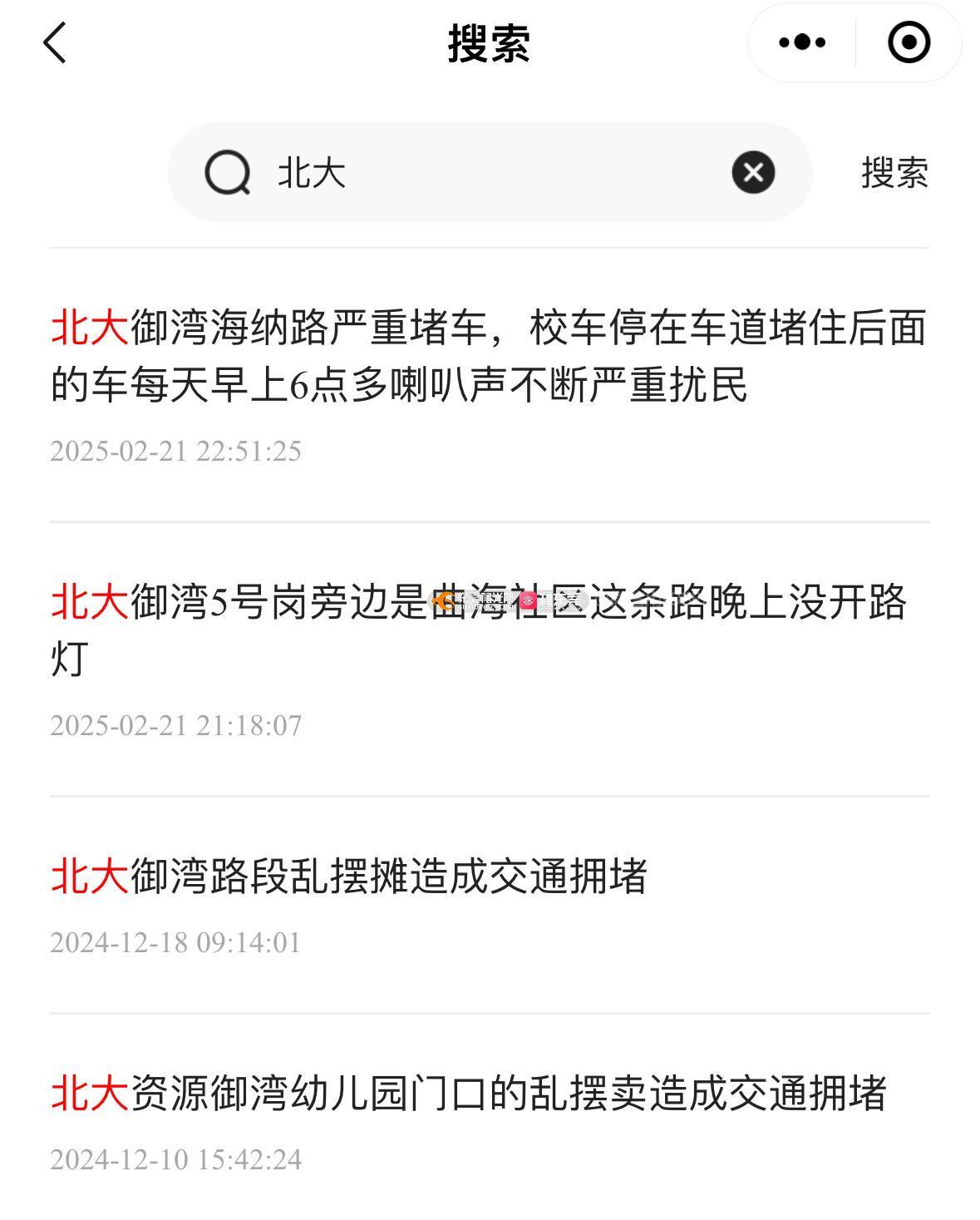The image size is (980, 1220).
Task: Tap the 搜索 button beside the search box
Action: click(894, 173)
